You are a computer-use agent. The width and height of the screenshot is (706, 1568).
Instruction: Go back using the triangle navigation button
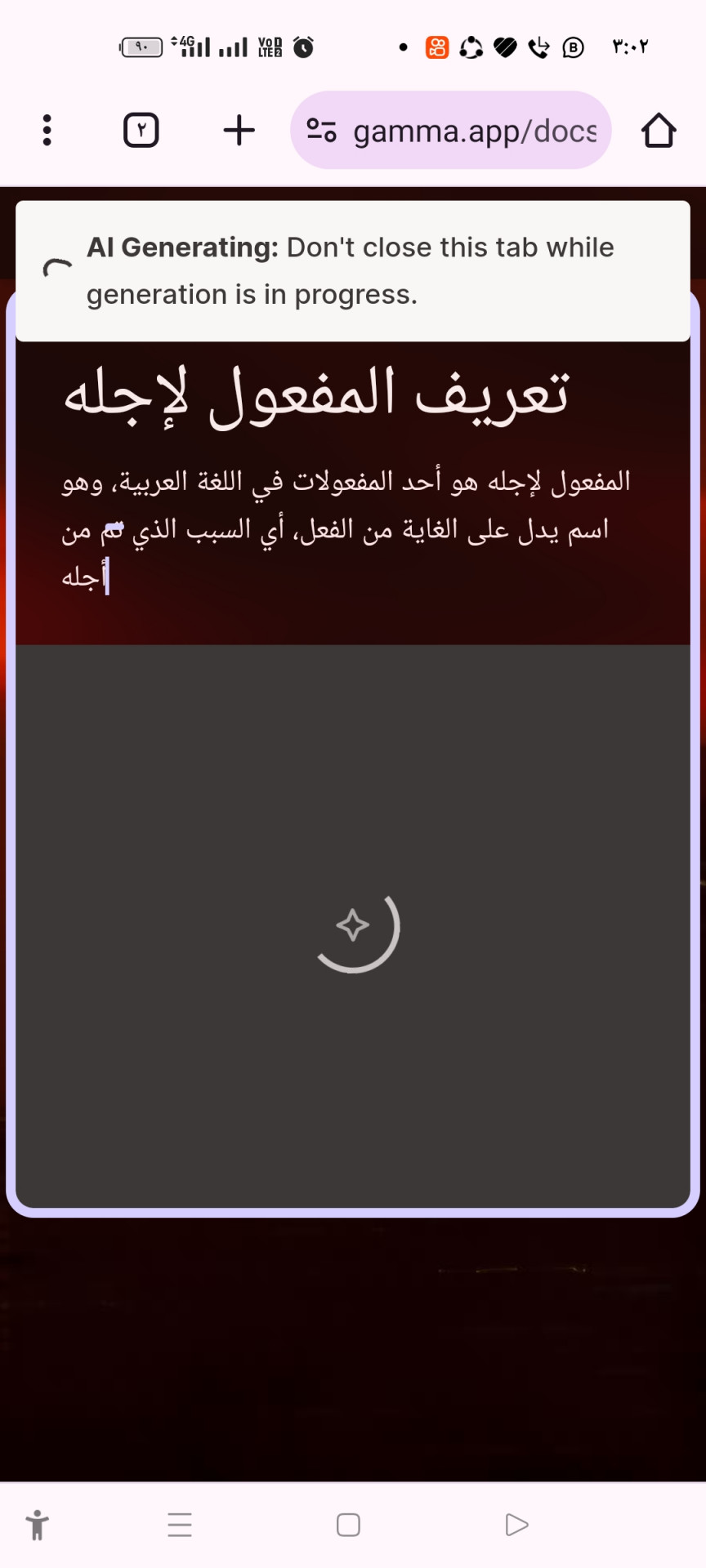pyautogui.click(x=516, y=1525)
